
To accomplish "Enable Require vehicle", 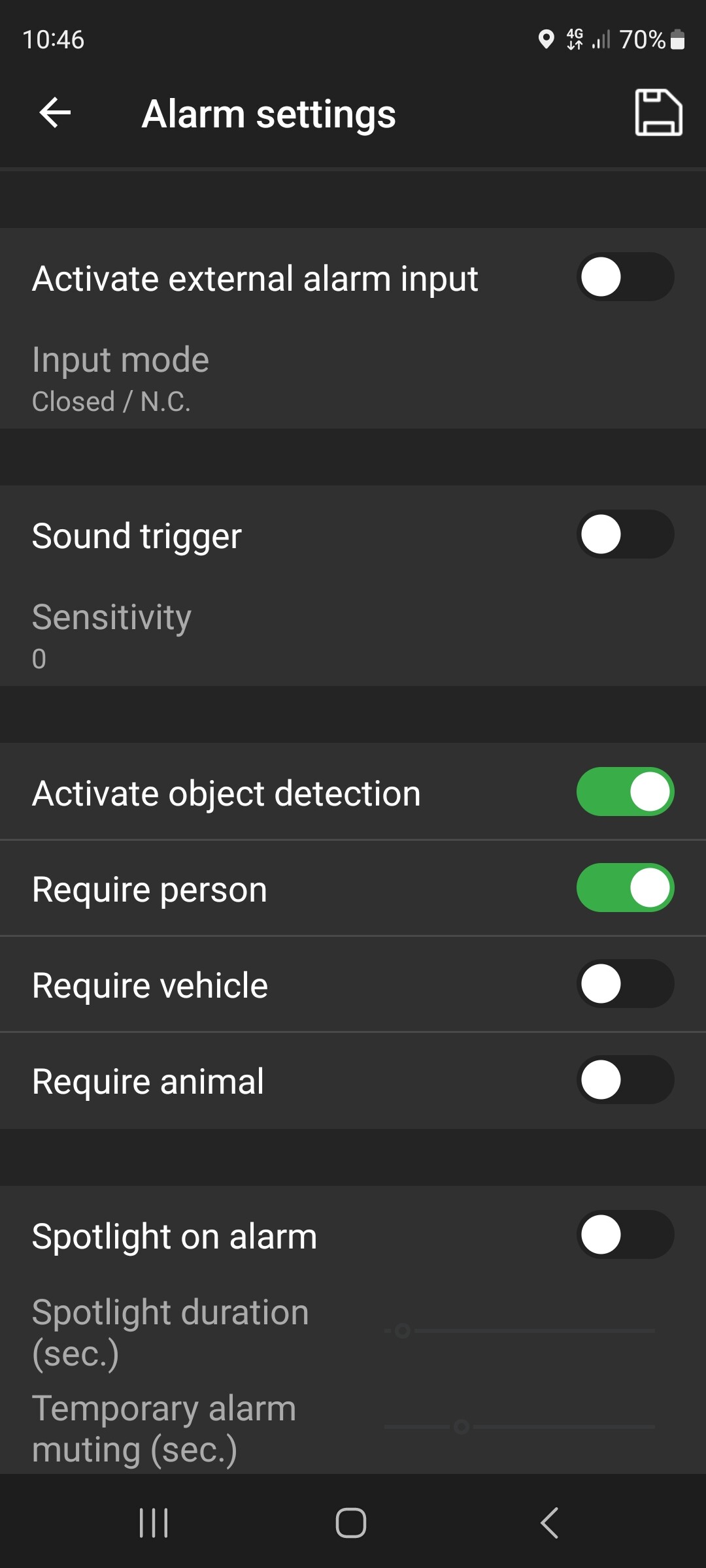I will point(625,984).
